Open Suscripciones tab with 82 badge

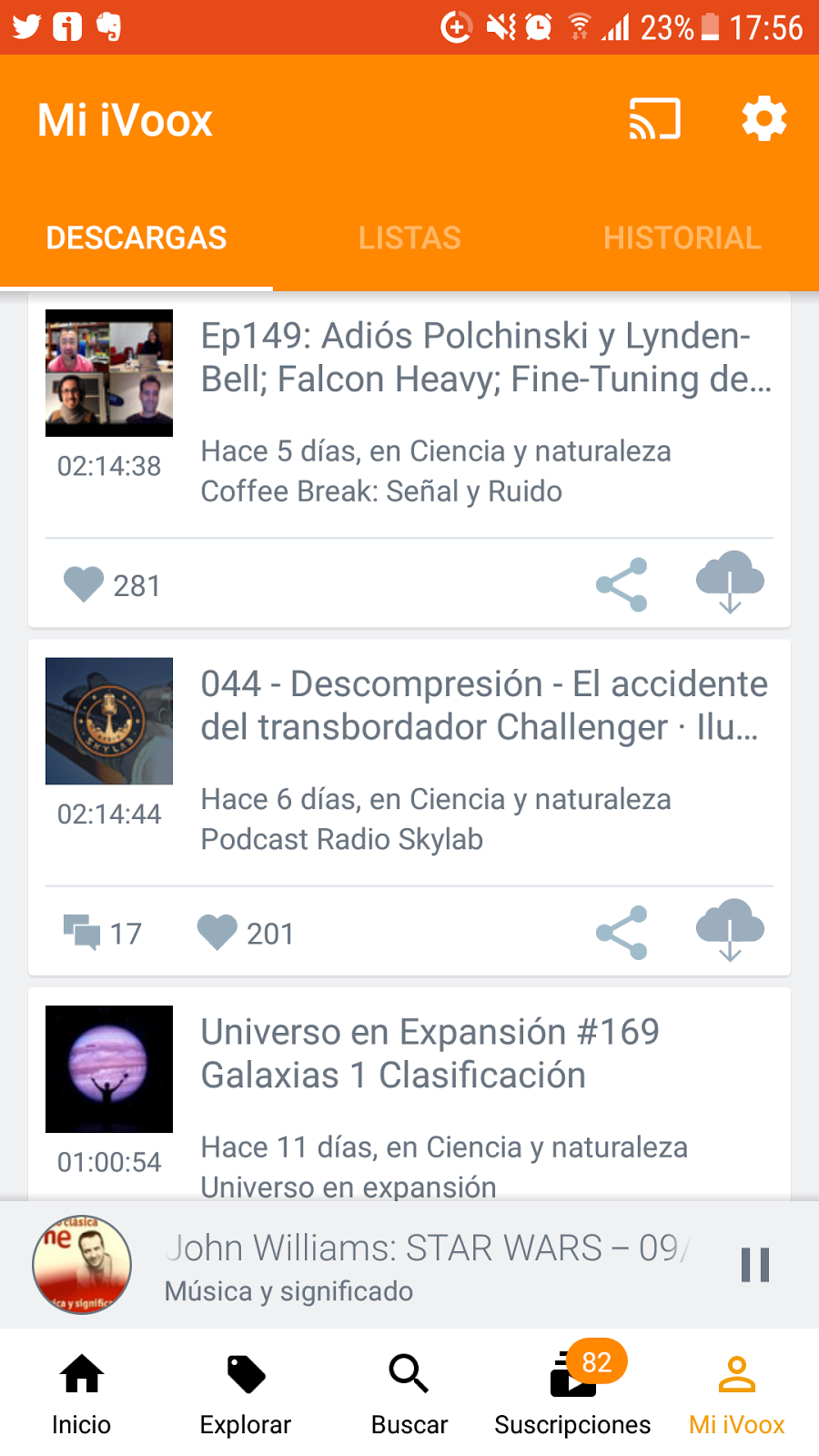tap(573, 1392)
